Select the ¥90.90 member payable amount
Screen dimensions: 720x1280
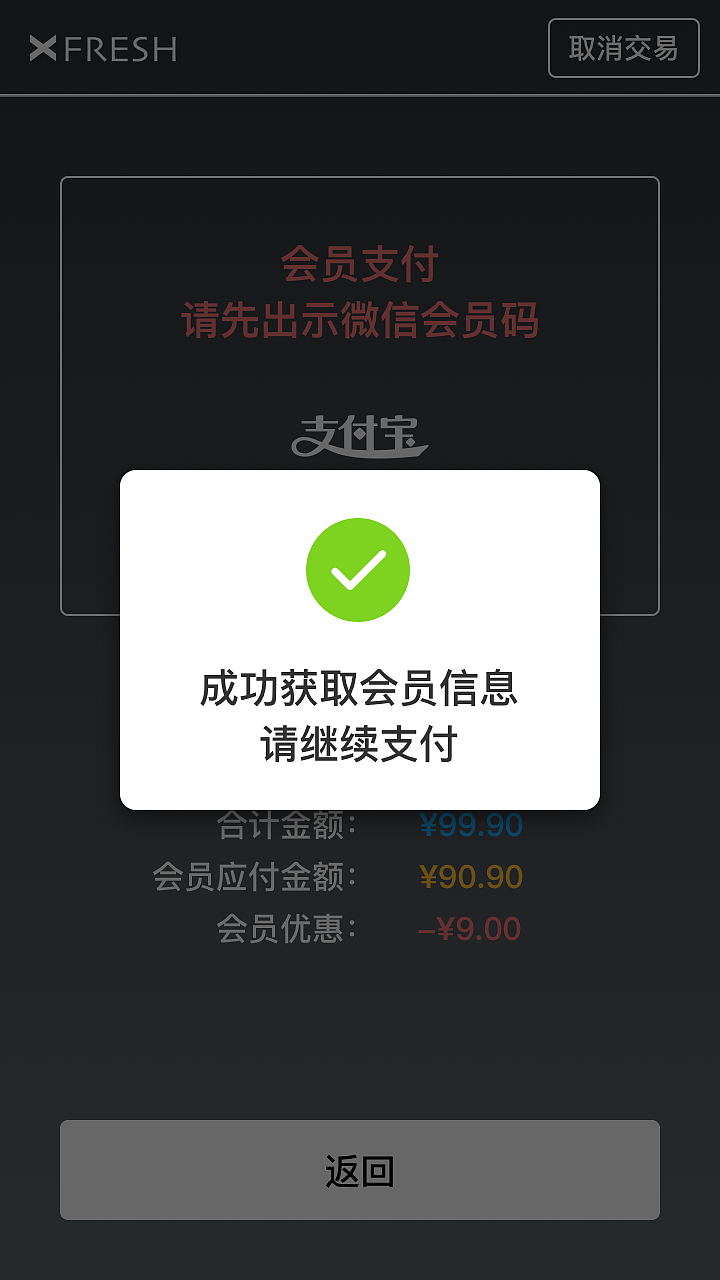(x=471, y=877)
